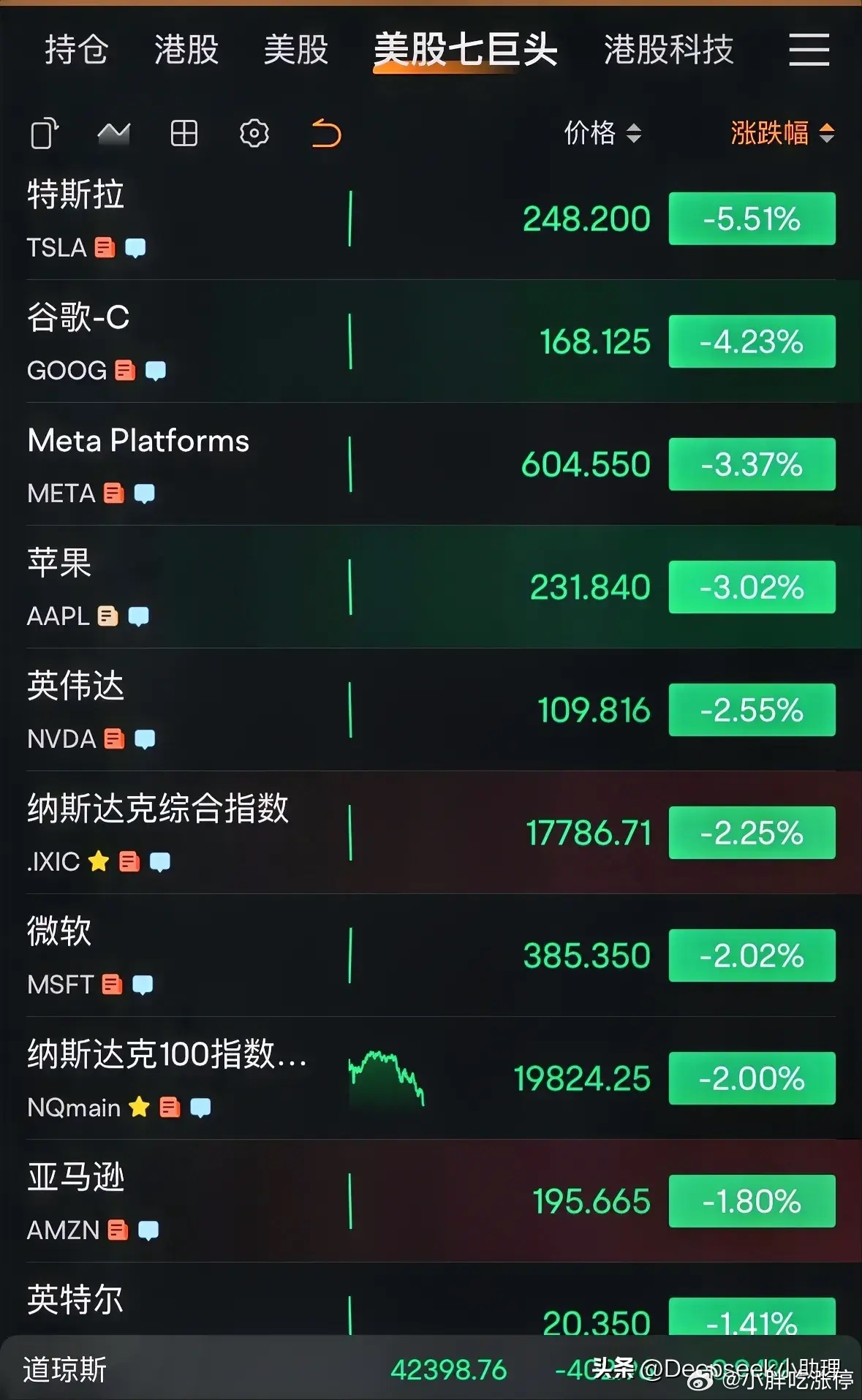Open the 谷歌-C GOOG stock row
The width and height of the screenshot is (862, 1400).
[x=431, y=341]
